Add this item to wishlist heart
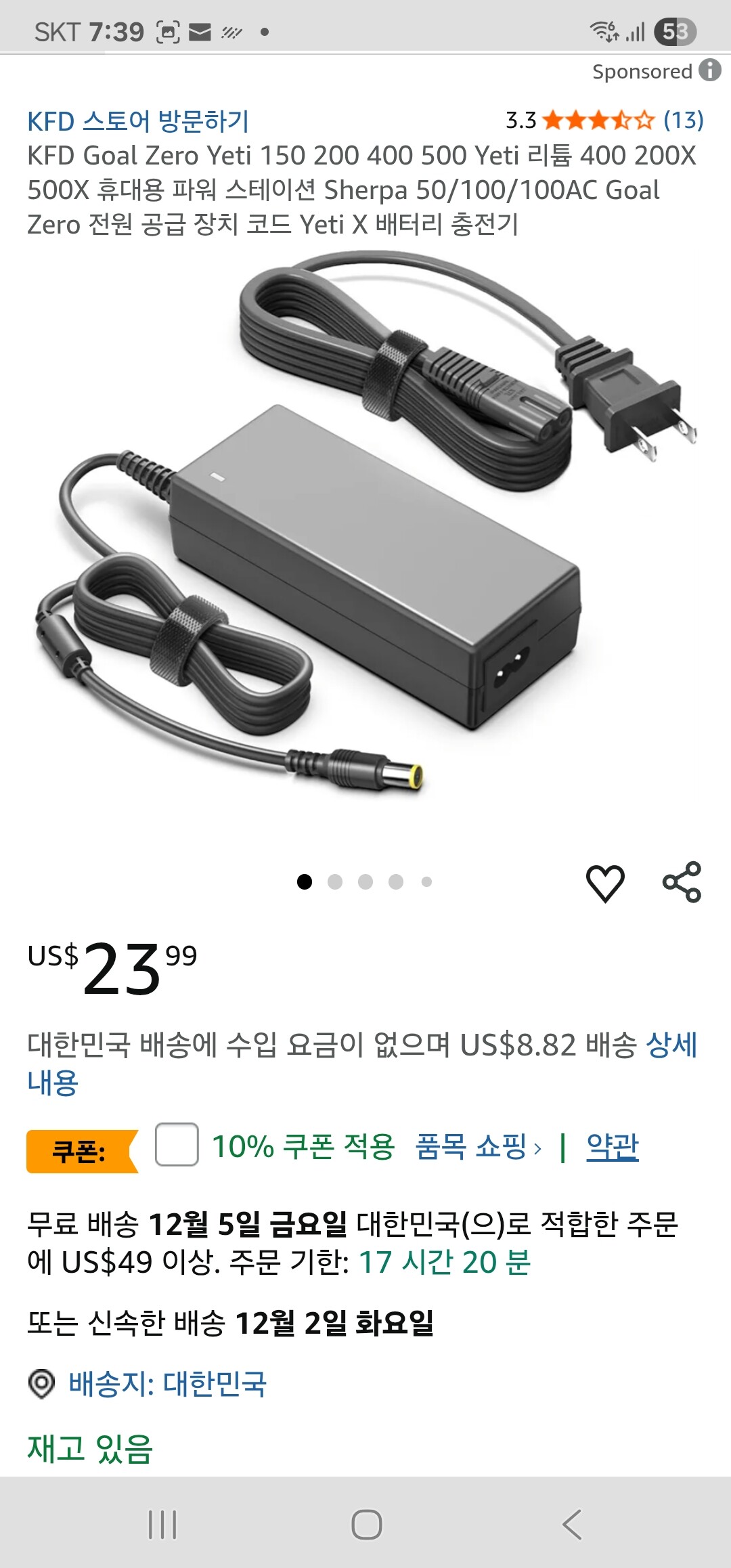 point(604,883)
